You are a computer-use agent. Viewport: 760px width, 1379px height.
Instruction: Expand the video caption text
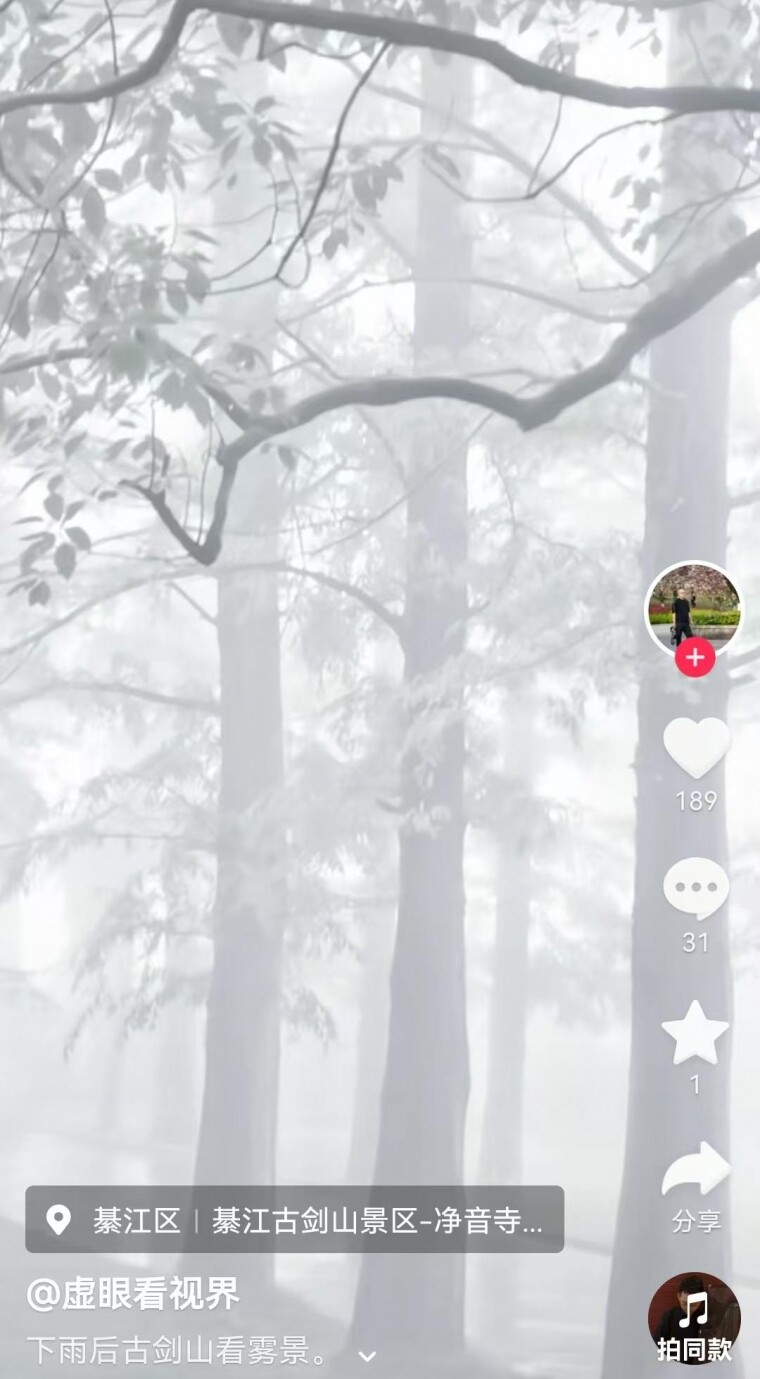pyautogui.click(x=367, y=1356)
